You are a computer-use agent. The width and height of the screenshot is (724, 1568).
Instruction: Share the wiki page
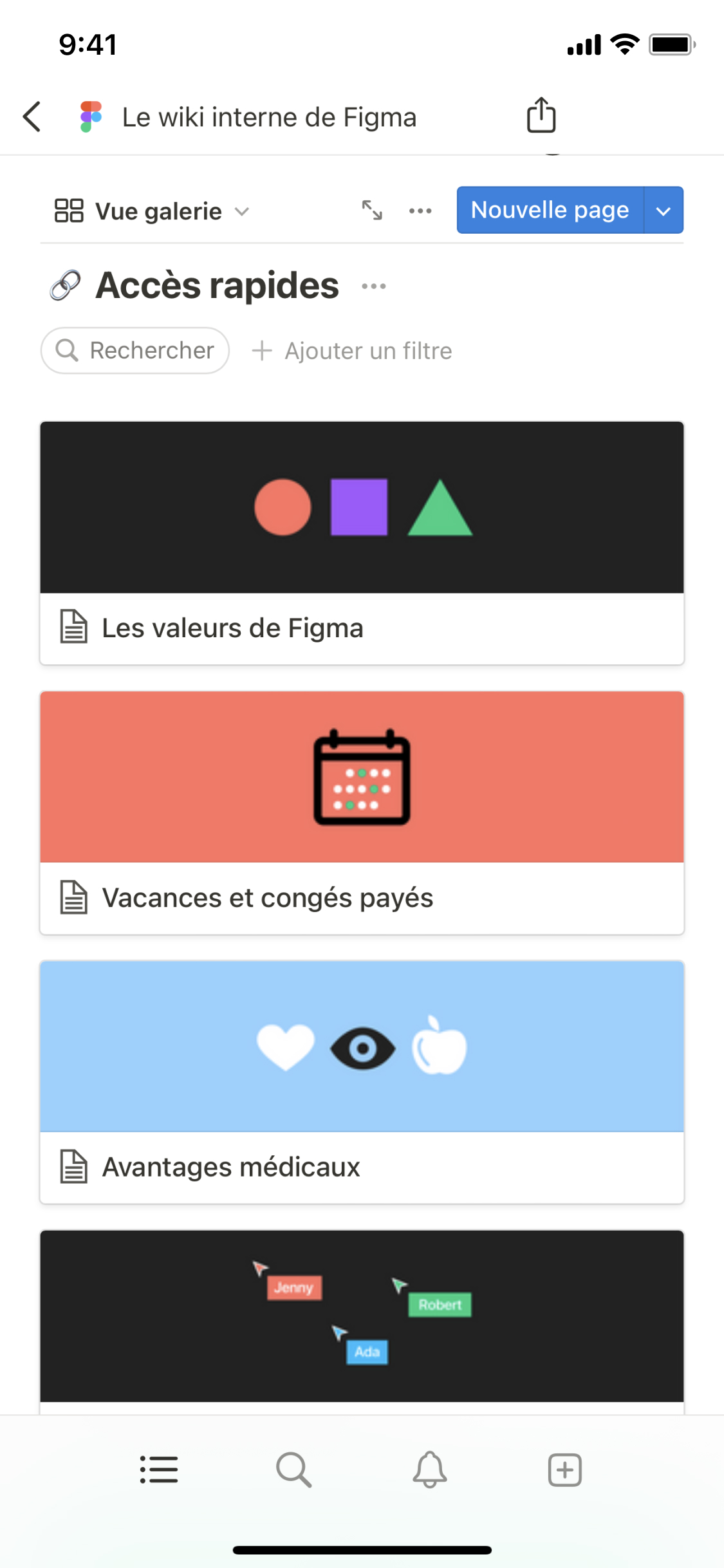(x=541, y=116)
